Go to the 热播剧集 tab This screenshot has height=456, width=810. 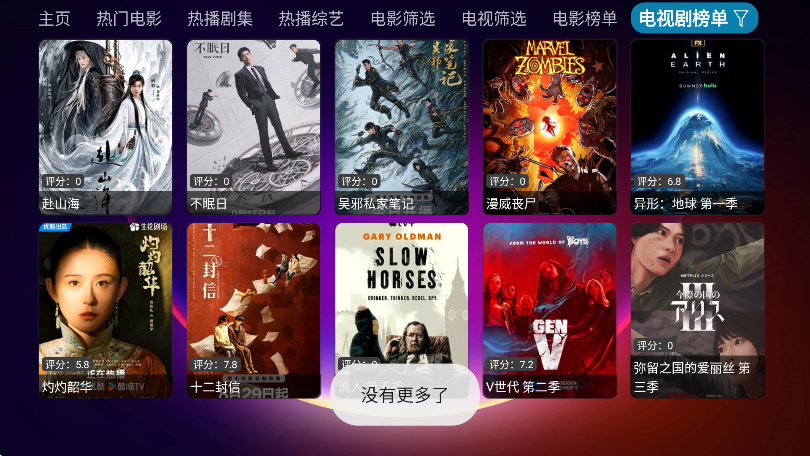pyautogui.click(x=220, y=18)
